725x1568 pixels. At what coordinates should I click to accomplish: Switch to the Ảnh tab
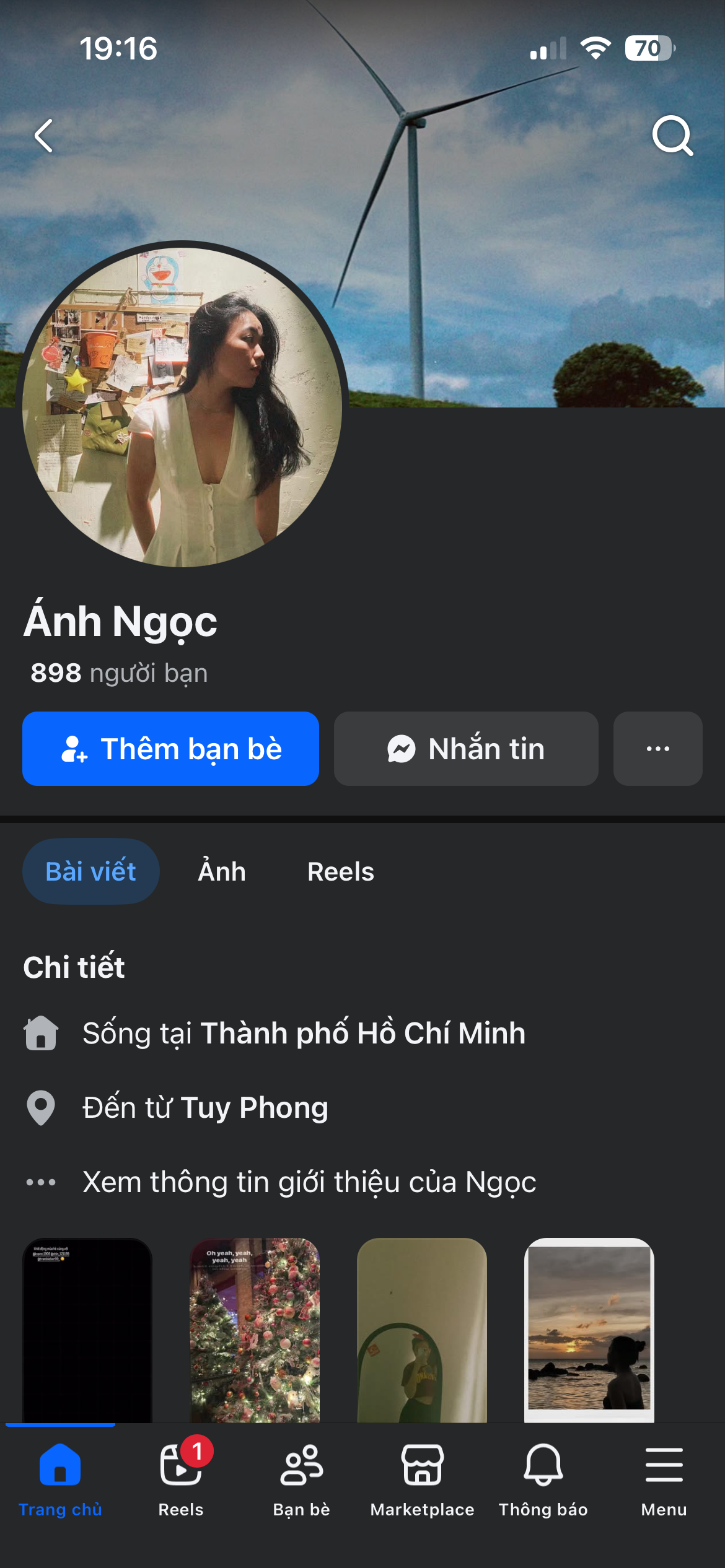(x=222, y=871)
